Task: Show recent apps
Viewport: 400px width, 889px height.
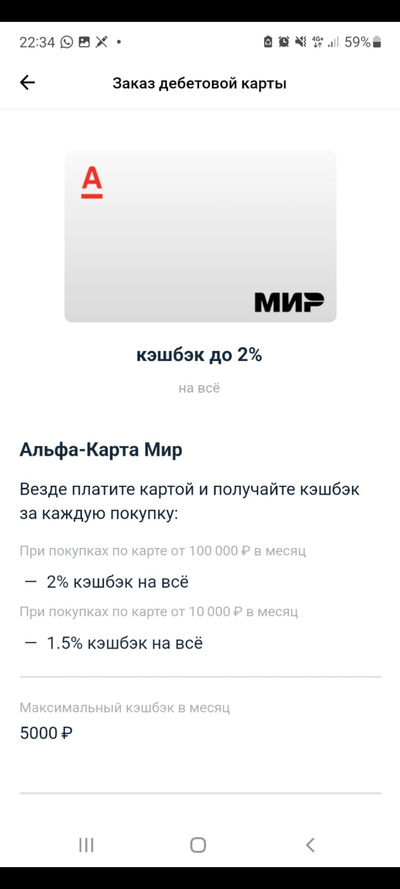Action: pyautogui.click(x=86, y=845)
